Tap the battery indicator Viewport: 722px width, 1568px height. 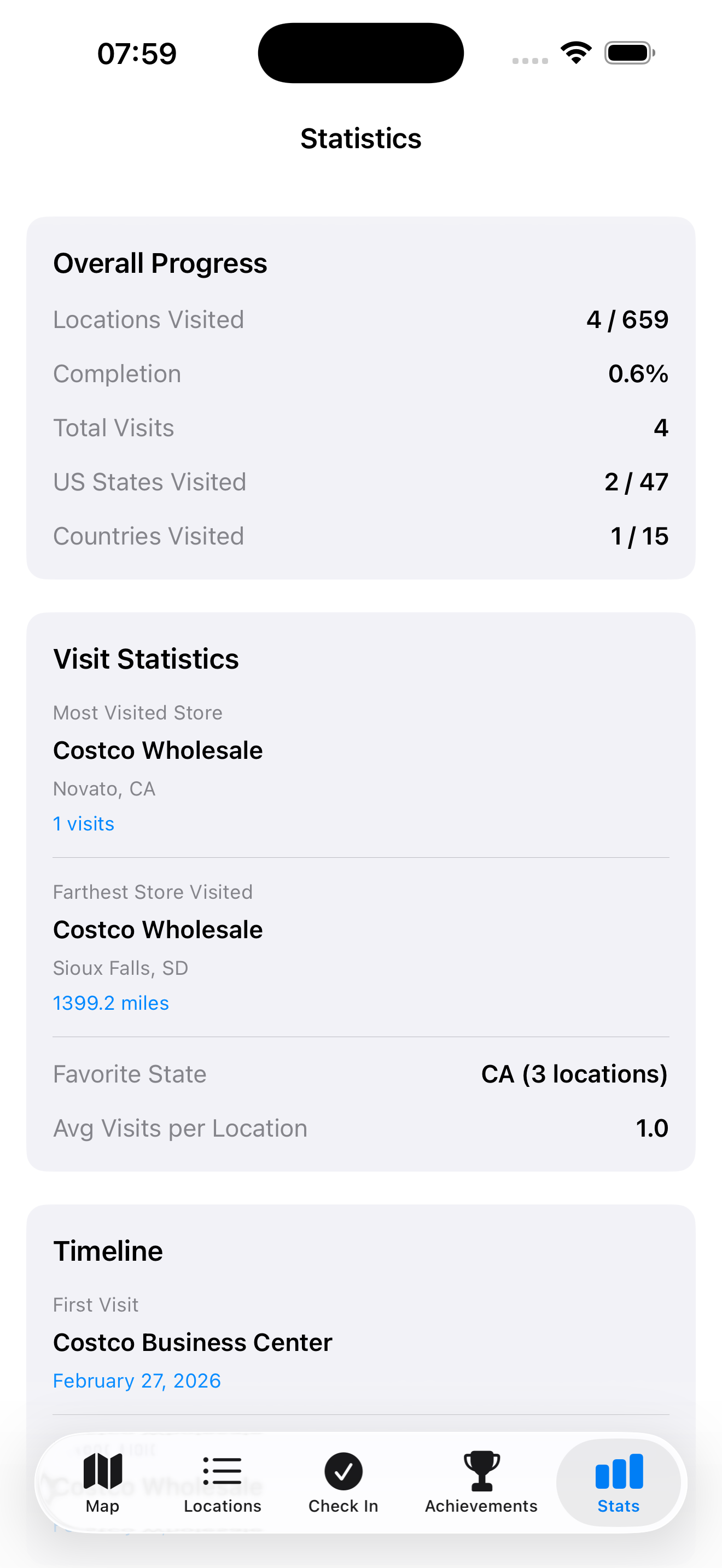click(628, 52)
